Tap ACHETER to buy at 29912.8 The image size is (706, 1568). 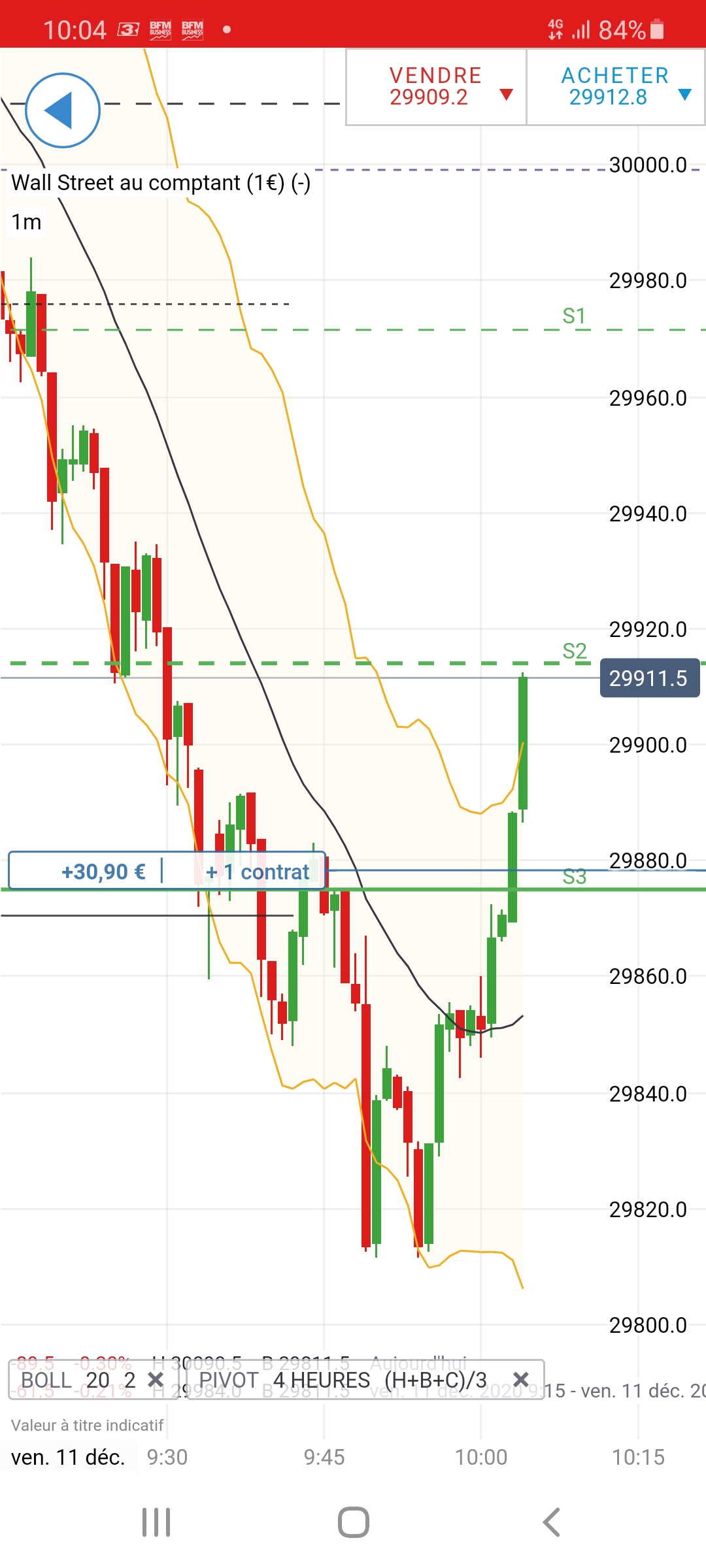point(615,87)
